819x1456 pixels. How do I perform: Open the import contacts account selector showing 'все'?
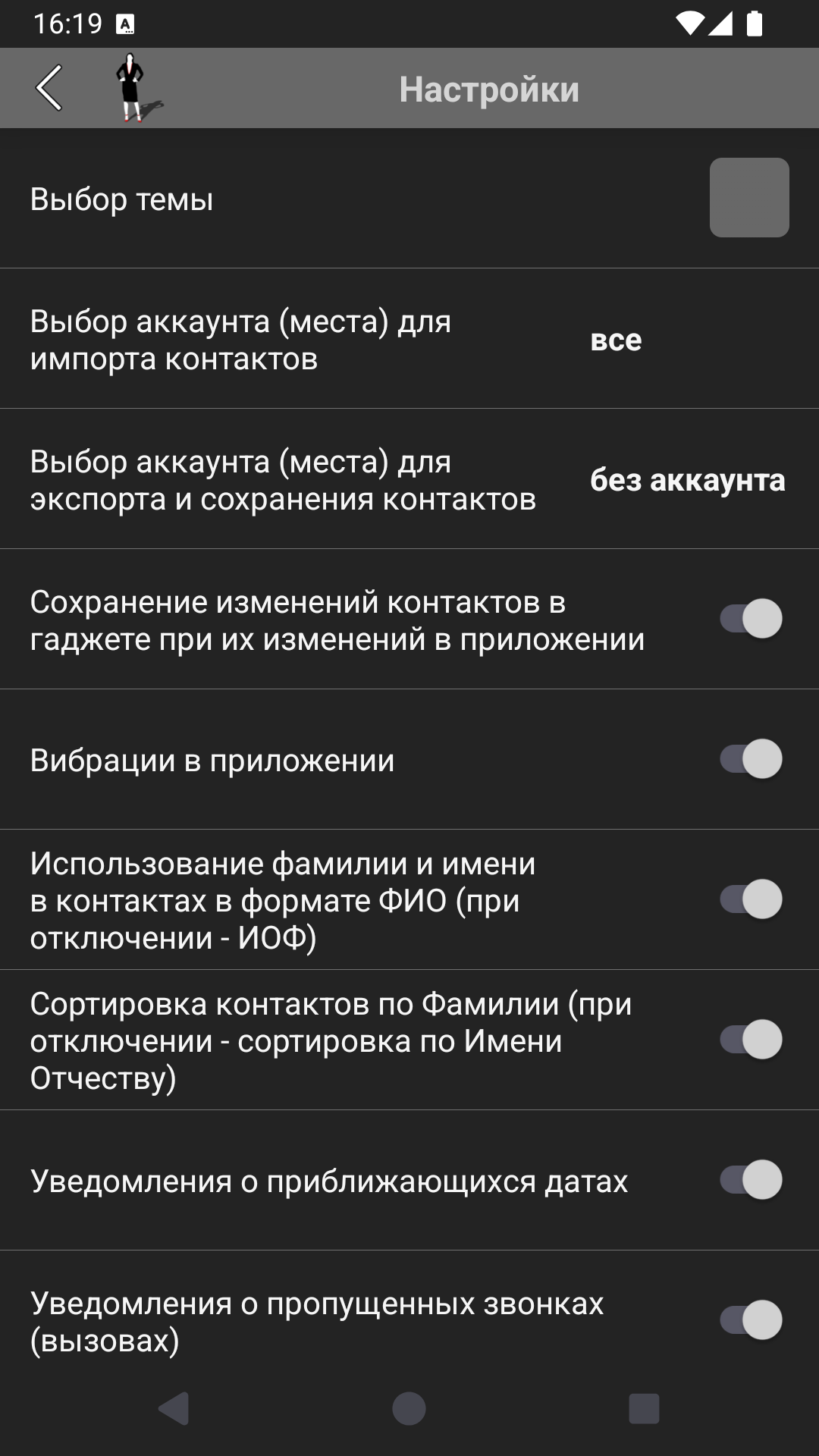[409, 340]
